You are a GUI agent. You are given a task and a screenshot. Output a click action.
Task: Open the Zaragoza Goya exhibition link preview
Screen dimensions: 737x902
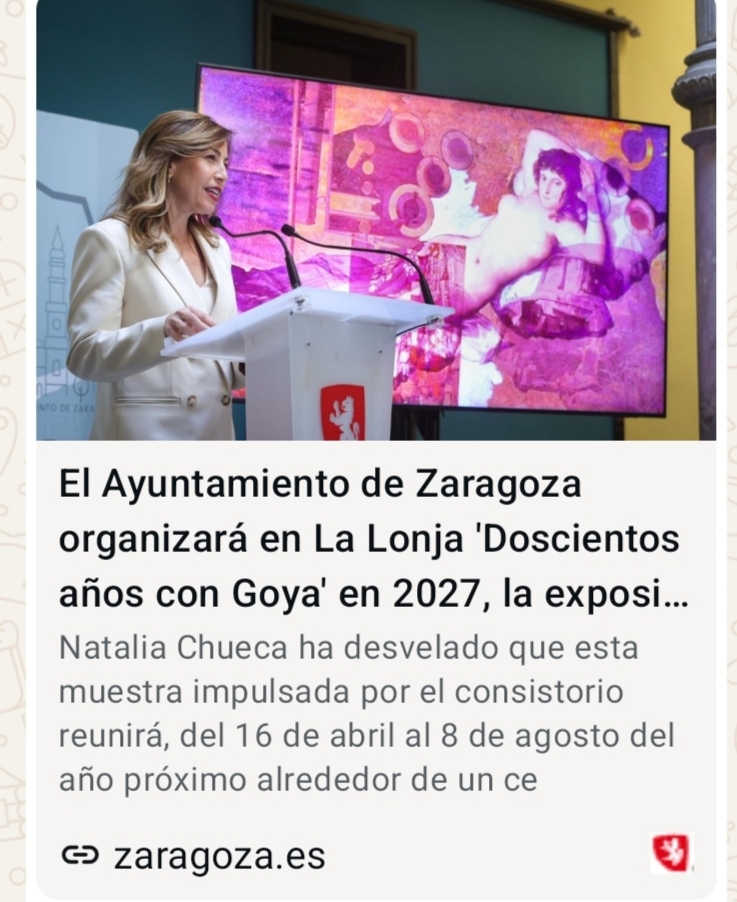tap(372, 540)
